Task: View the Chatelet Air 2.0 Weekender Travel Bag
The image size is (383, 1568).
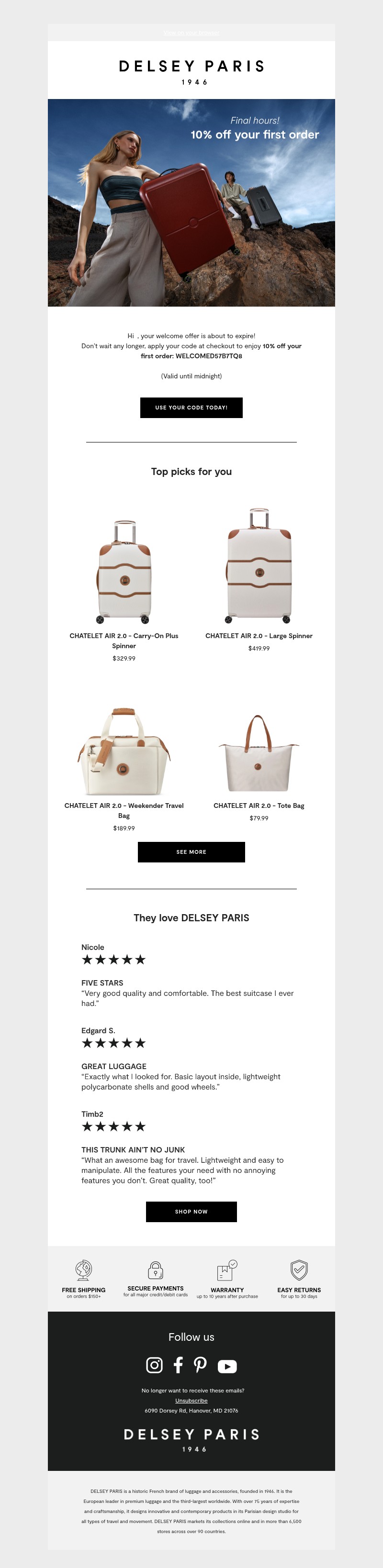Action: (x=124, y=752)
